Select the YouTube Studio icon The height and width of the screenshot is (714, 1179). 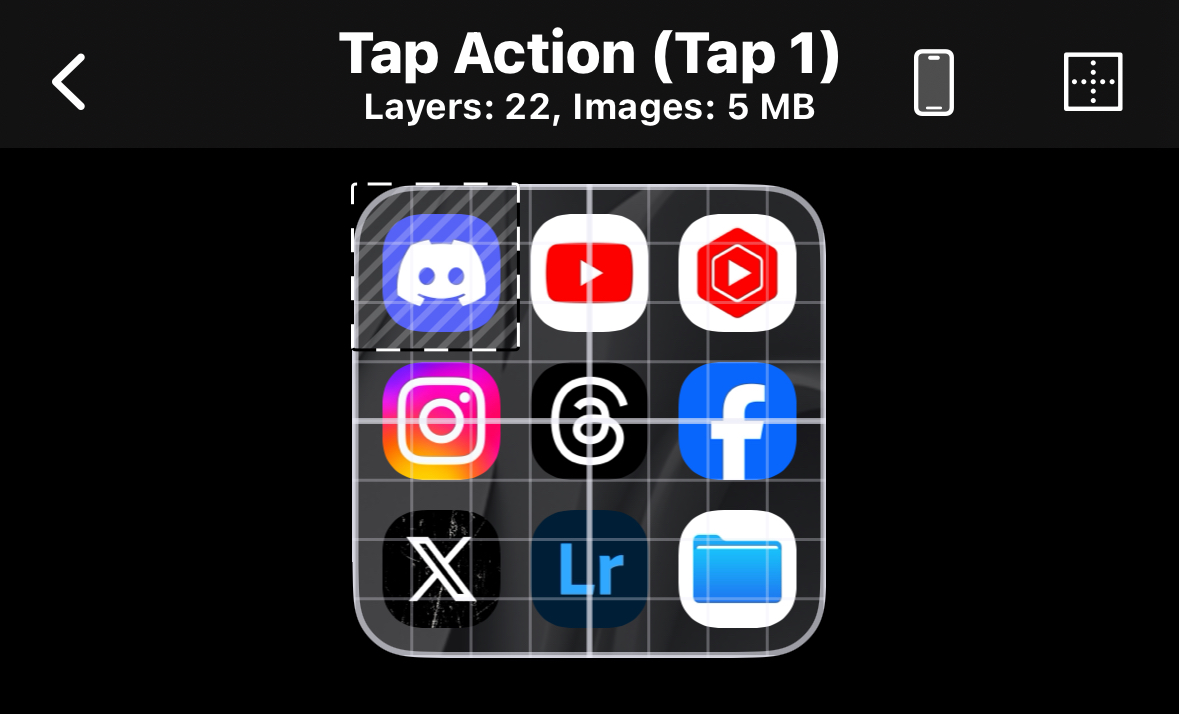[x=737, y=273]
